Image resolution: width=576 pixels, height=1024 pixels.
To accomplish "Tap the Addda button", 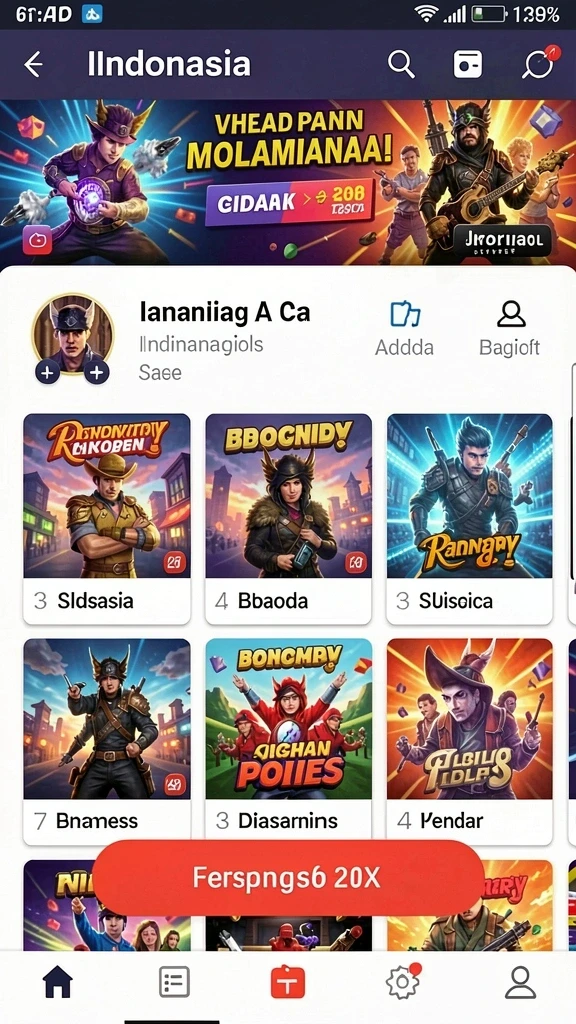I will [x=404, y=329].
